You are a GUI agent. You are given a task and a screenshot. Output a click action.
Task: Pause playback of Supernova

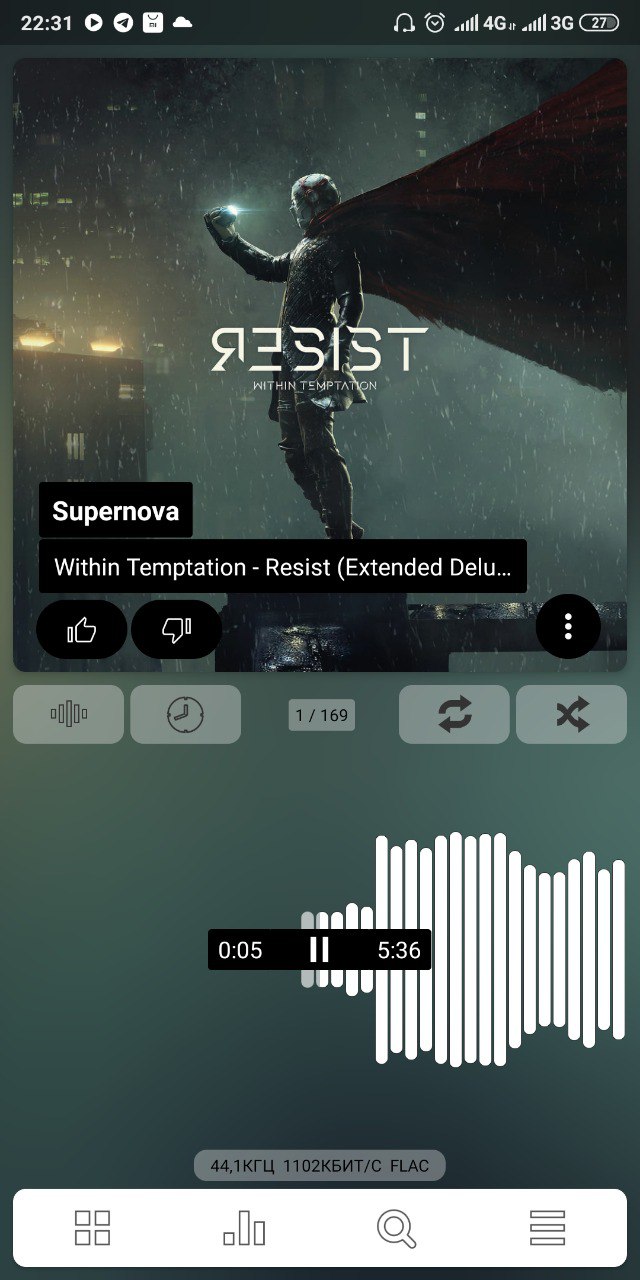pyautogui.click(x=319, y=949)
